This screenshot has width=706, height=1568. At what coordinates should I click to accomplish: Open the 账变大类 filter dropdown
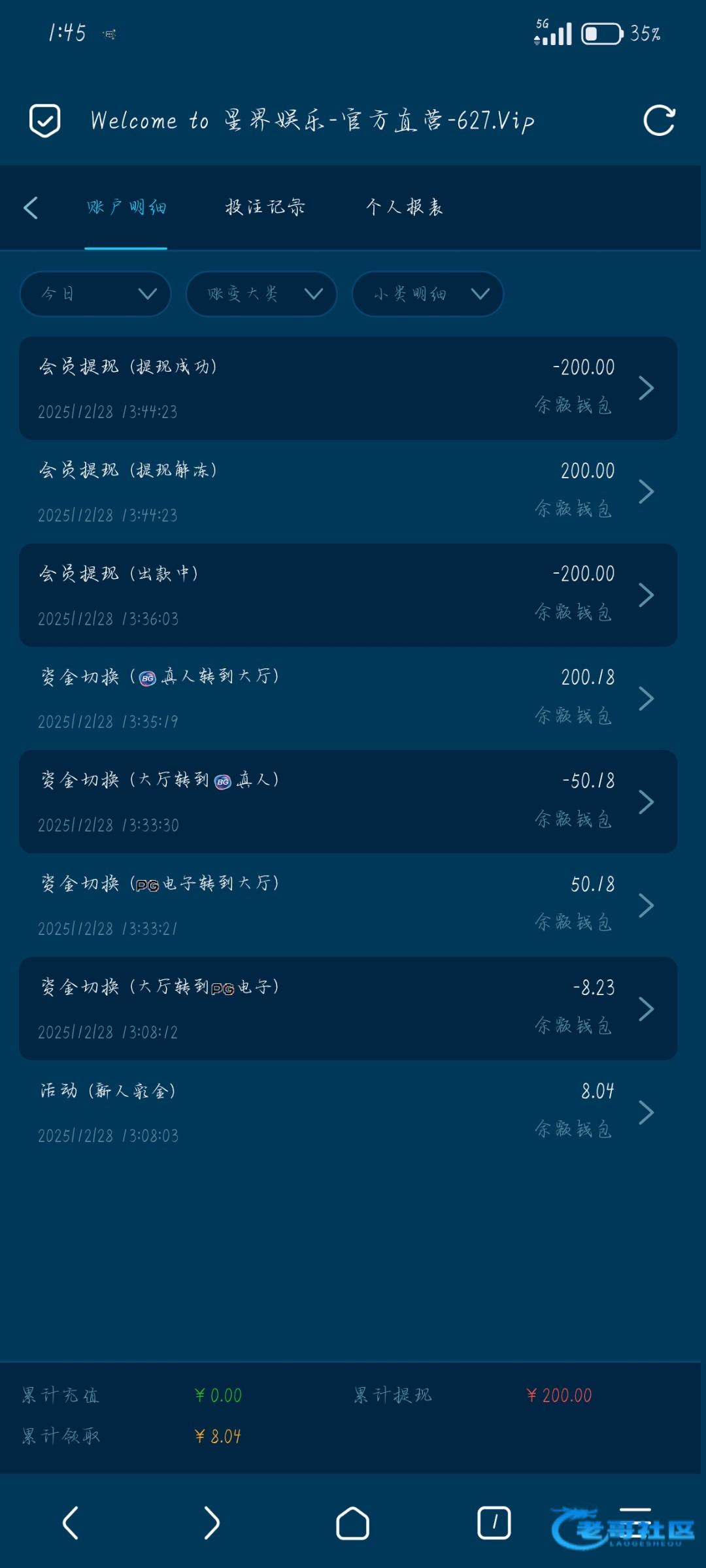[261, 294]
